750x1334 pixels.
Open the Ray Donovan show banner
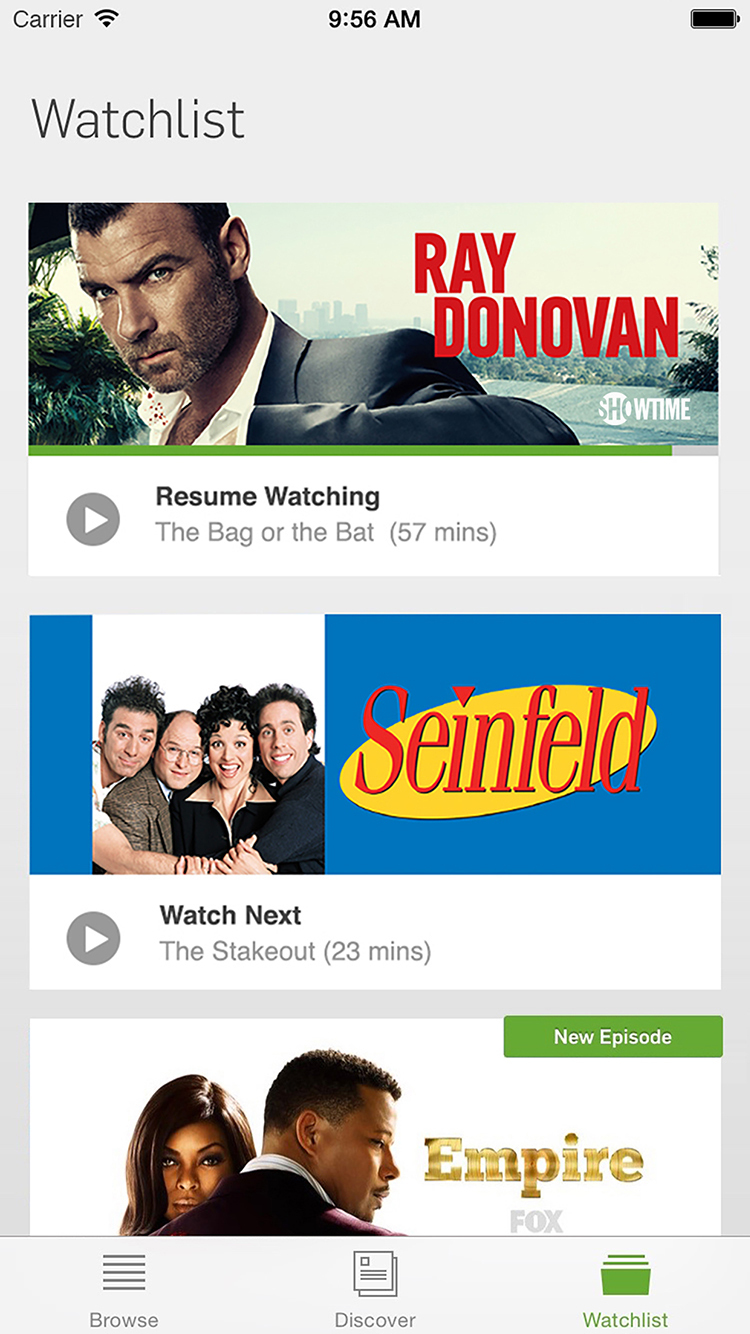(373, 325)
